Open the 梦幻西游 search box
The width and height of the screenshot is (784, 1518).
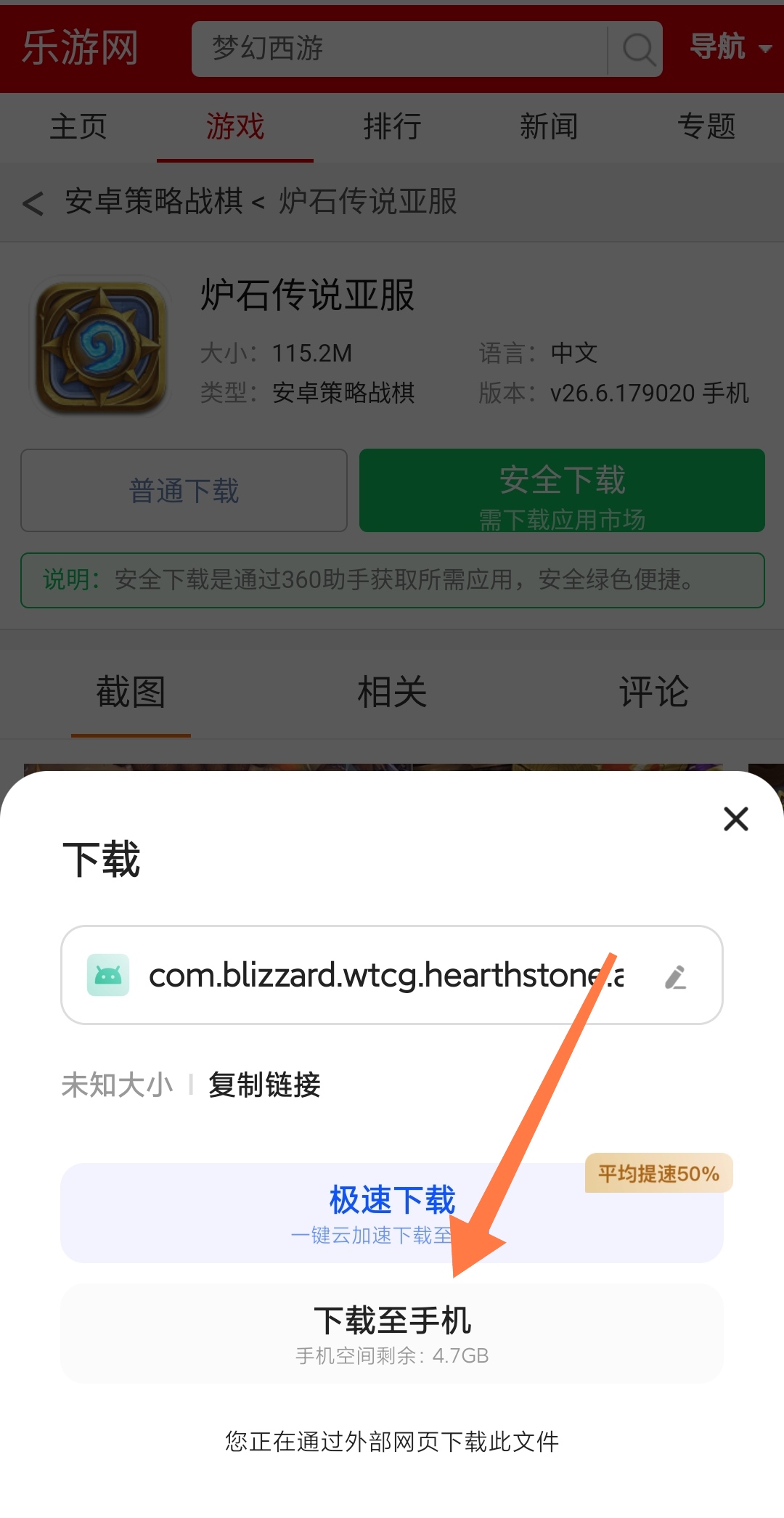tap(399, 49)
